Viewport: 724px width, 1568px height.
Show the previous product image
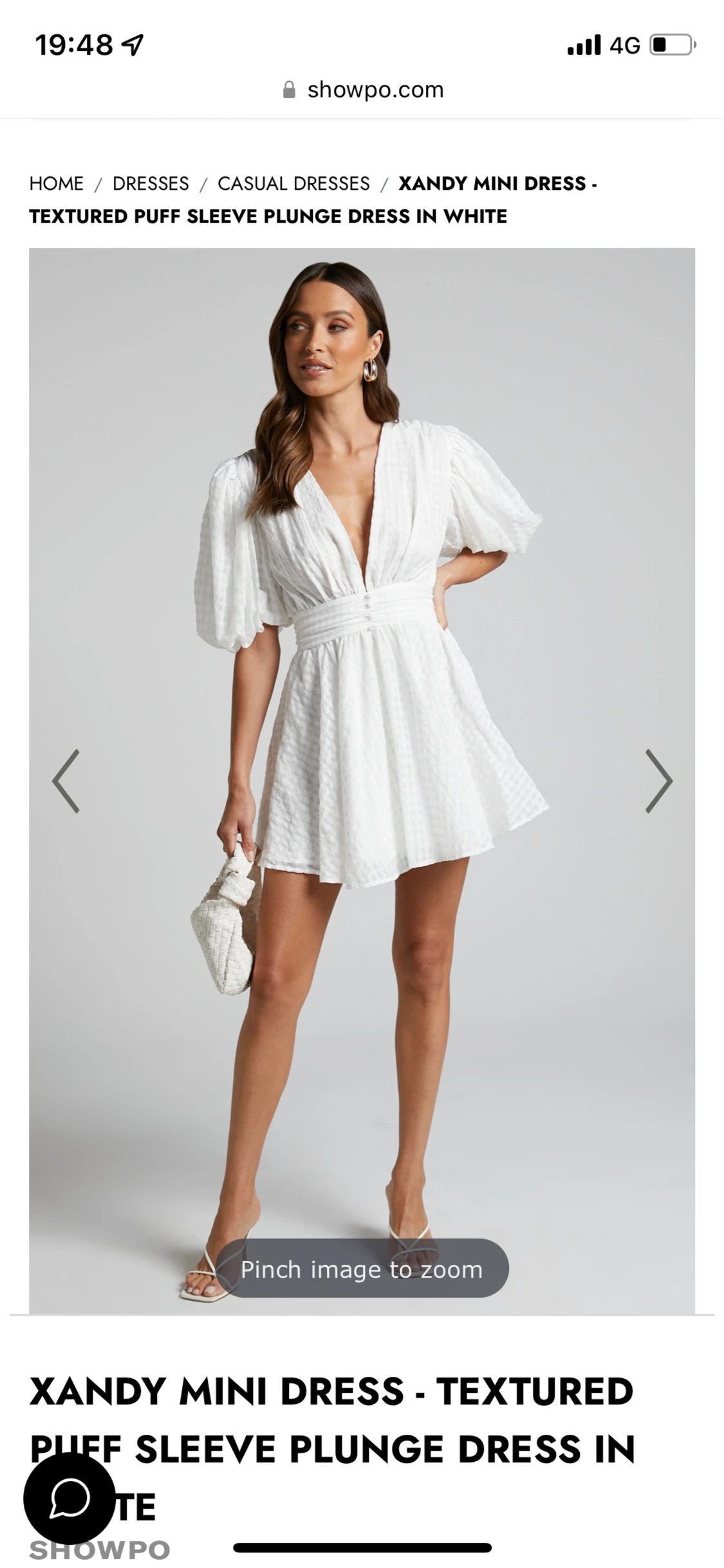(66, 781)
